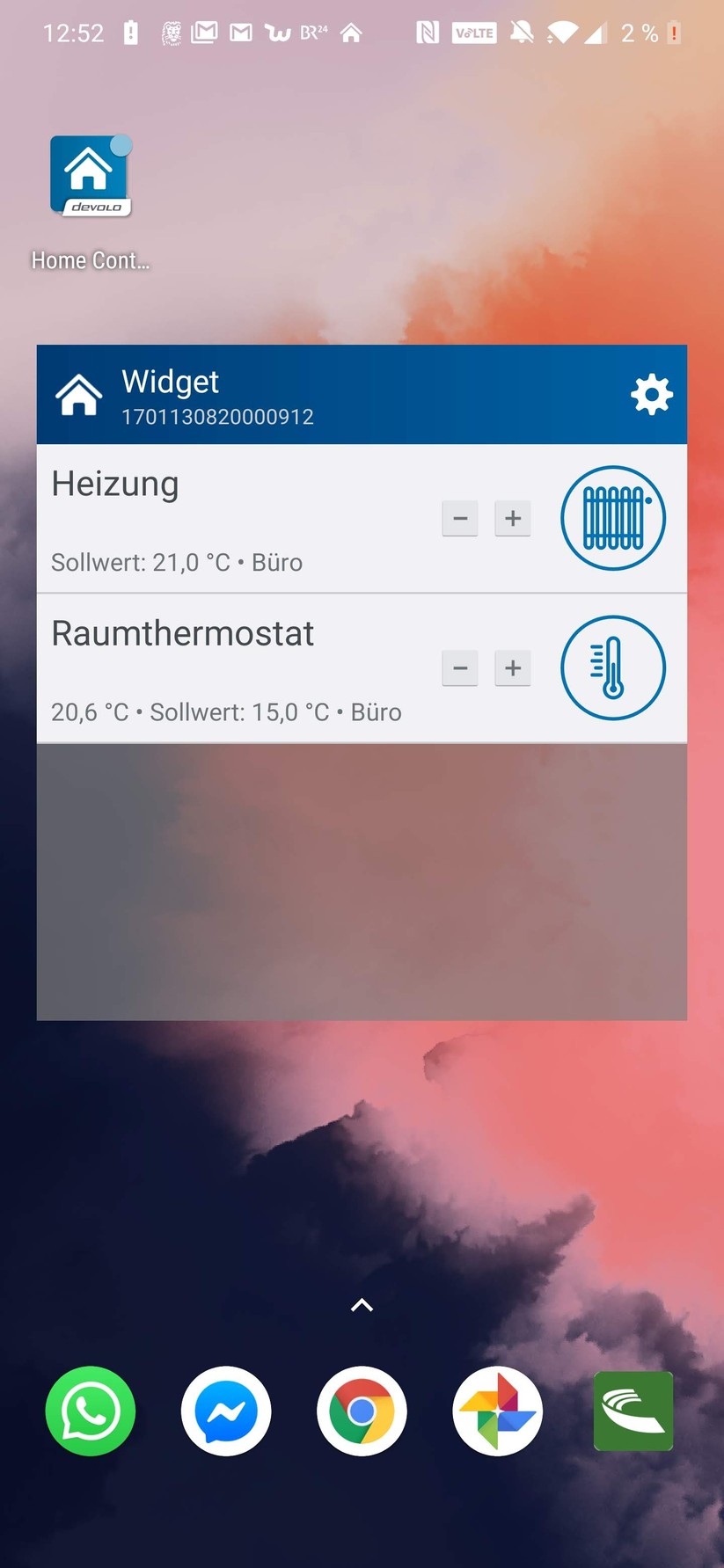This screenshot has height=1568, width=724.
Task: Open the green app in the dock
Action: [633, 1411]
